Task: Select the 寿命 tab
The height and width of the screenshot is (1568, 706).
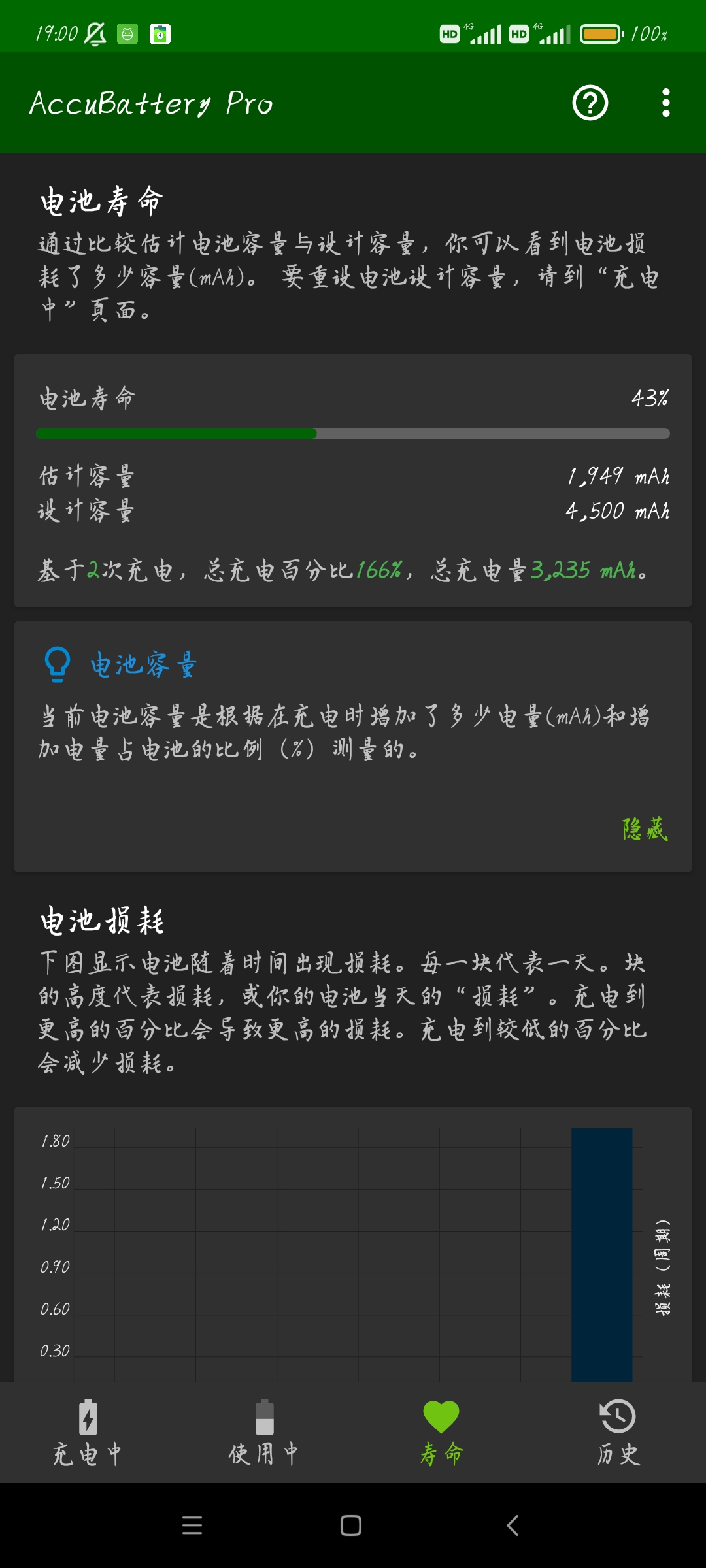Action: tap(441, 1433)
